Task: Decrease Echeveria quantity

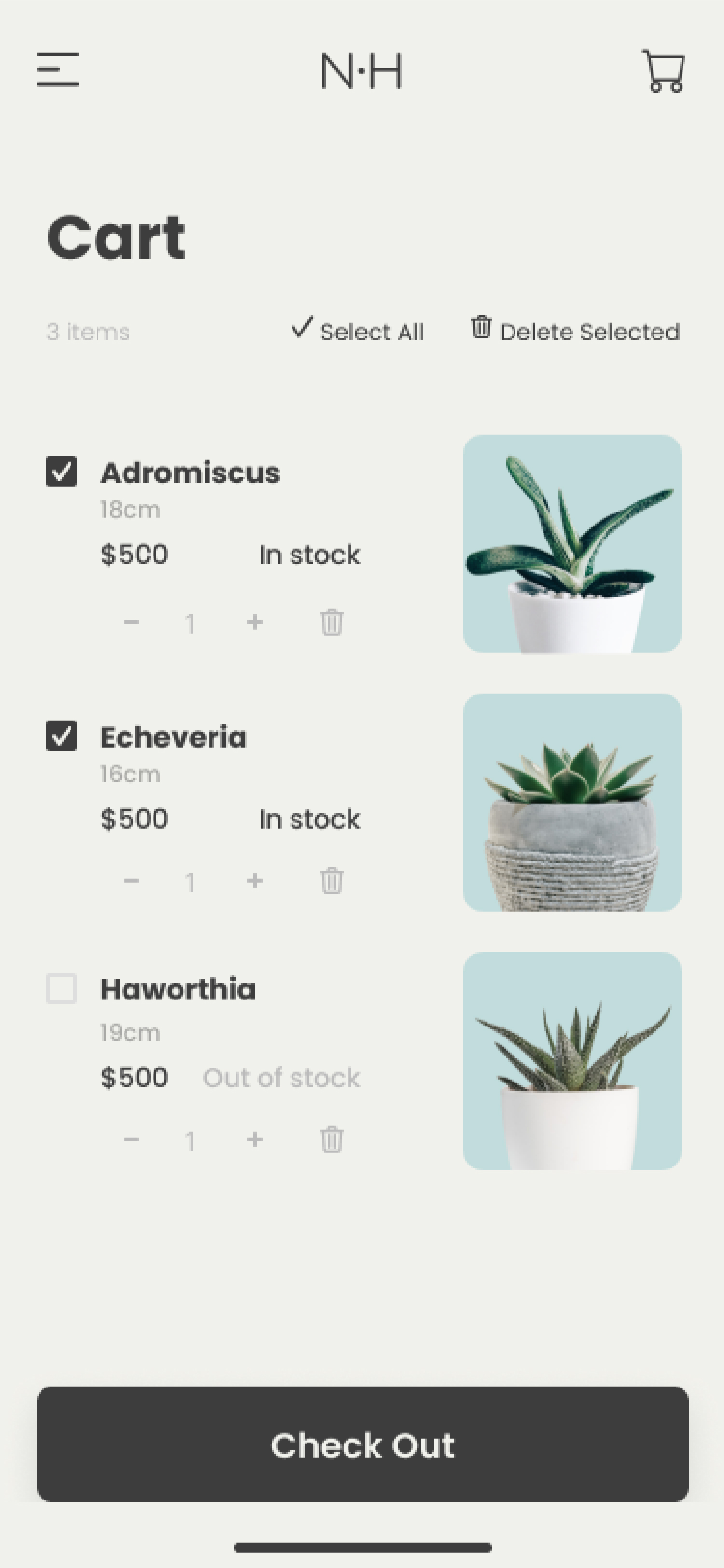Action: (131, 881)
